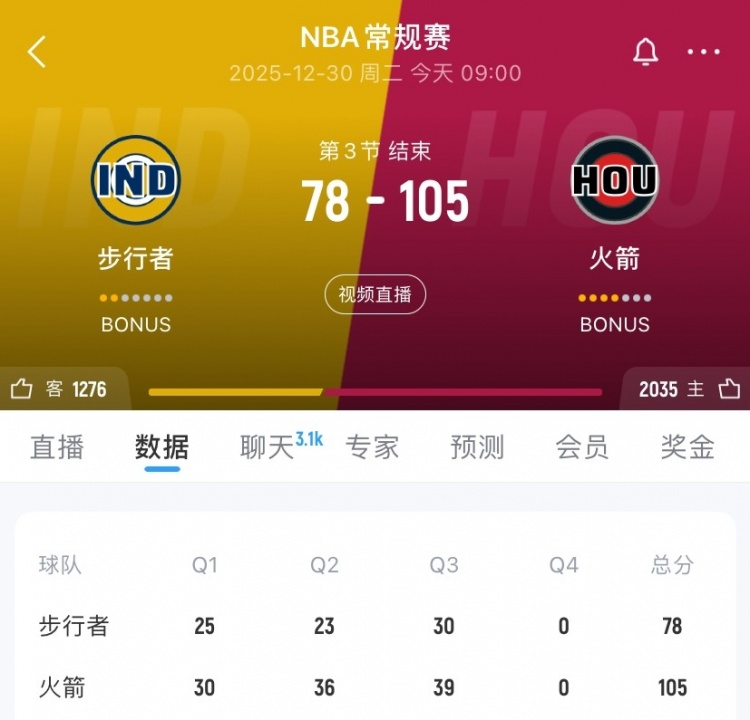The height and width of the screenshot is (720, 750).
Task: Switch to the 专家 tab
Action: [x=372, y=447]
